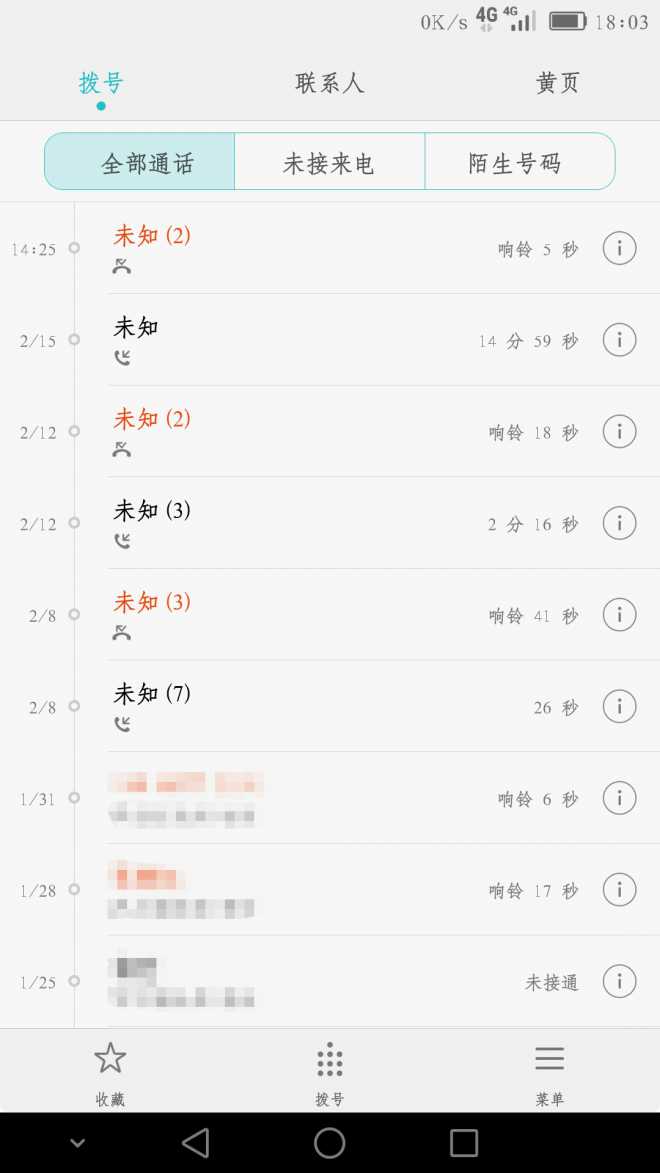
Task: Open the 黄页 tab
Action: (x=557, y=83)
